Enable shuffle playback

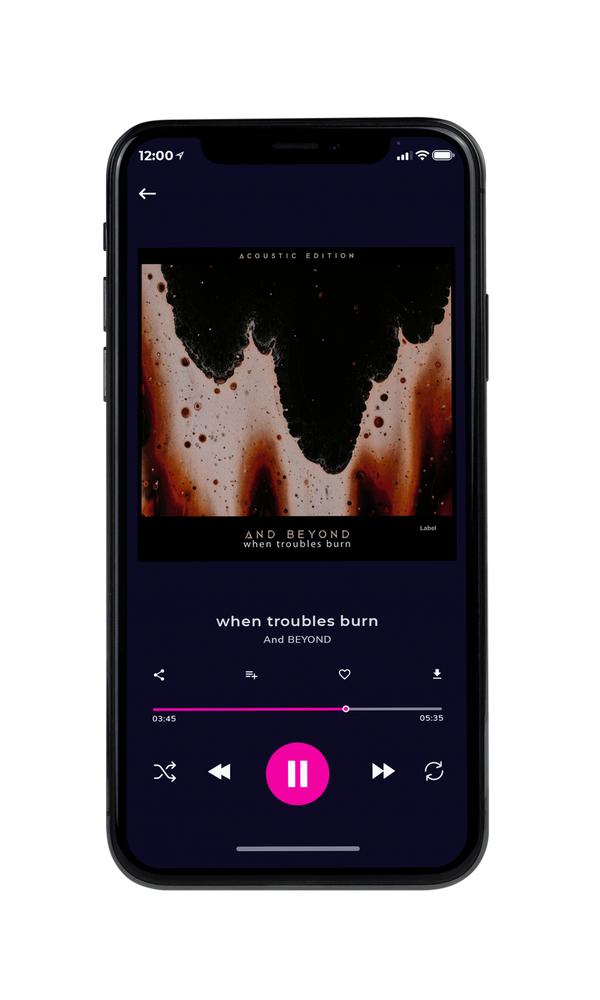pos(165,772)
